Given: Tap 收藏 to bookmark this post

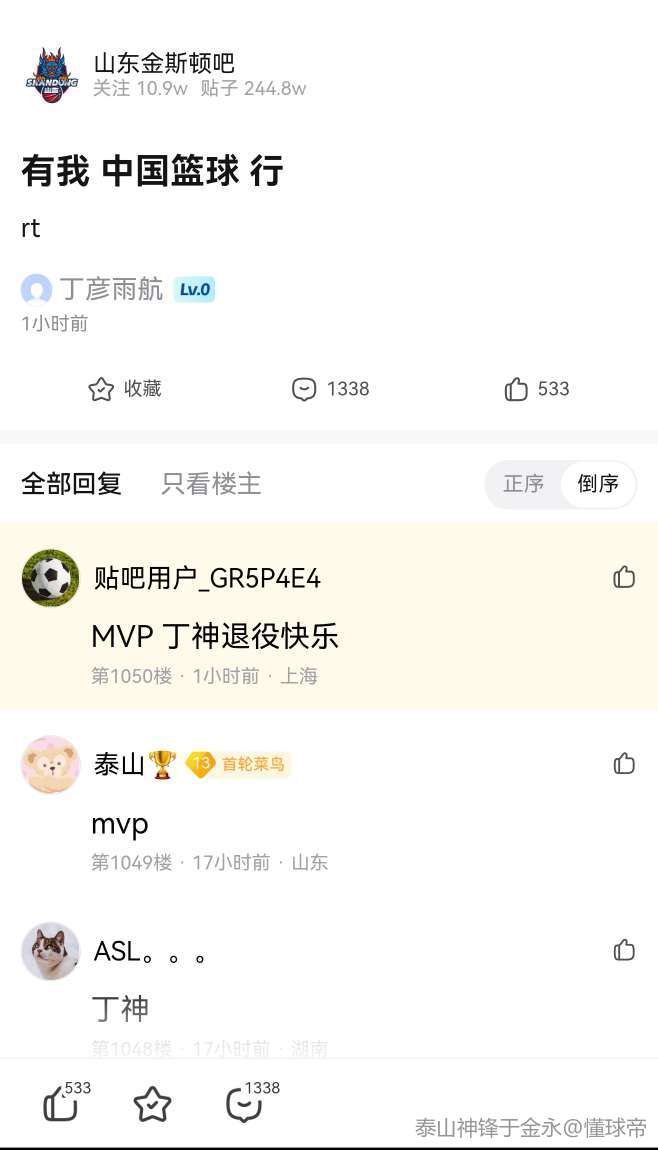Looking at the screenshot, I should tap(125, 389).
